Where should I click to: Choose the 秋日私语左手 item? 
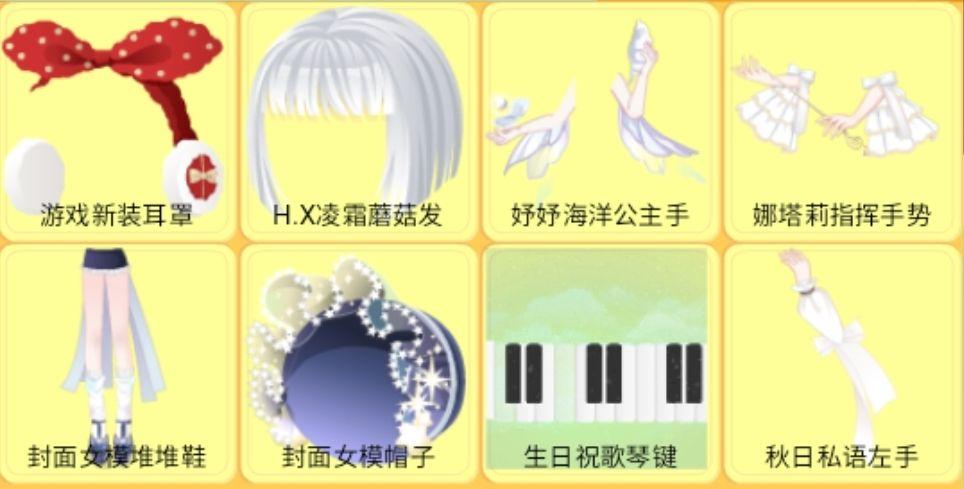(x=841, y=360)
